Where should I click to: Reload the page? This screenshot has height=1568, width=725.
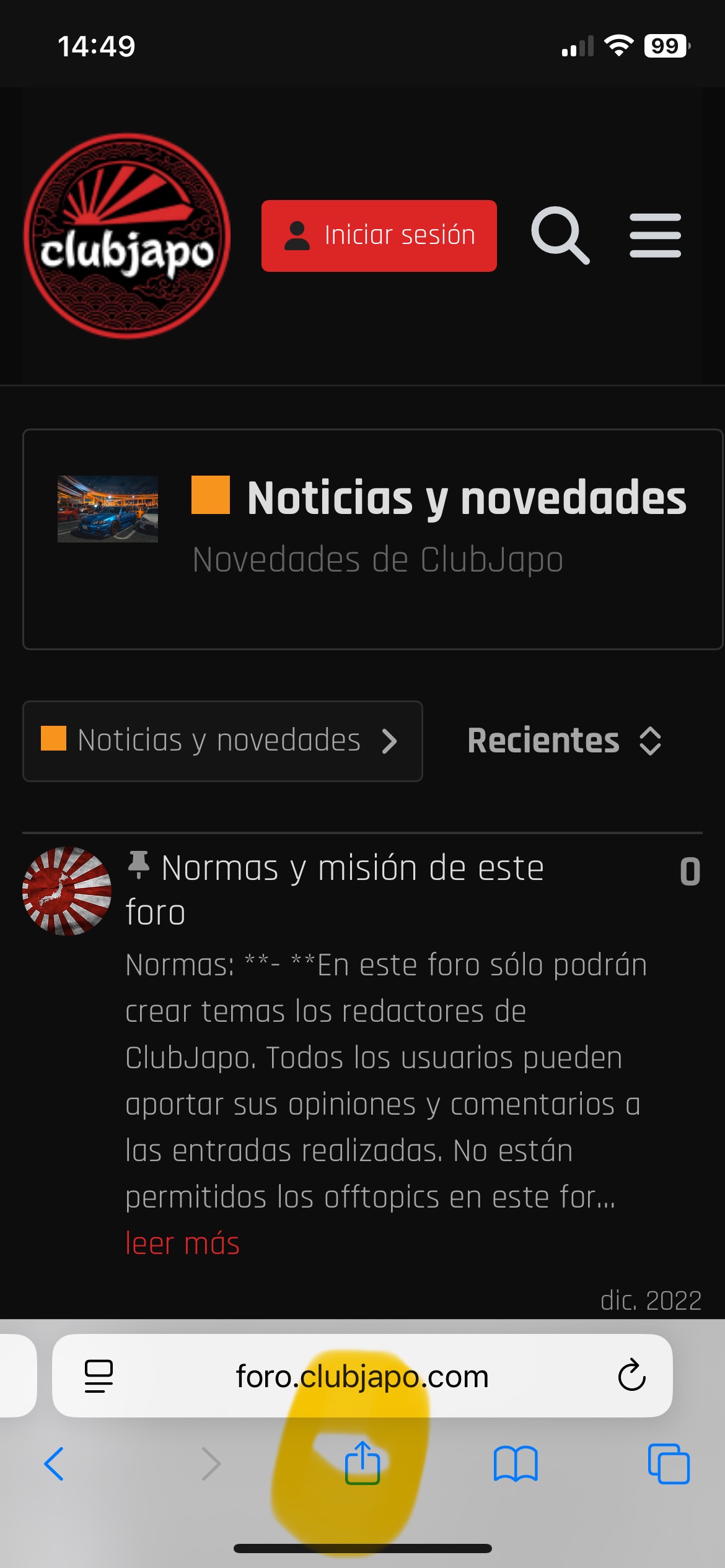pos(631,1375)
